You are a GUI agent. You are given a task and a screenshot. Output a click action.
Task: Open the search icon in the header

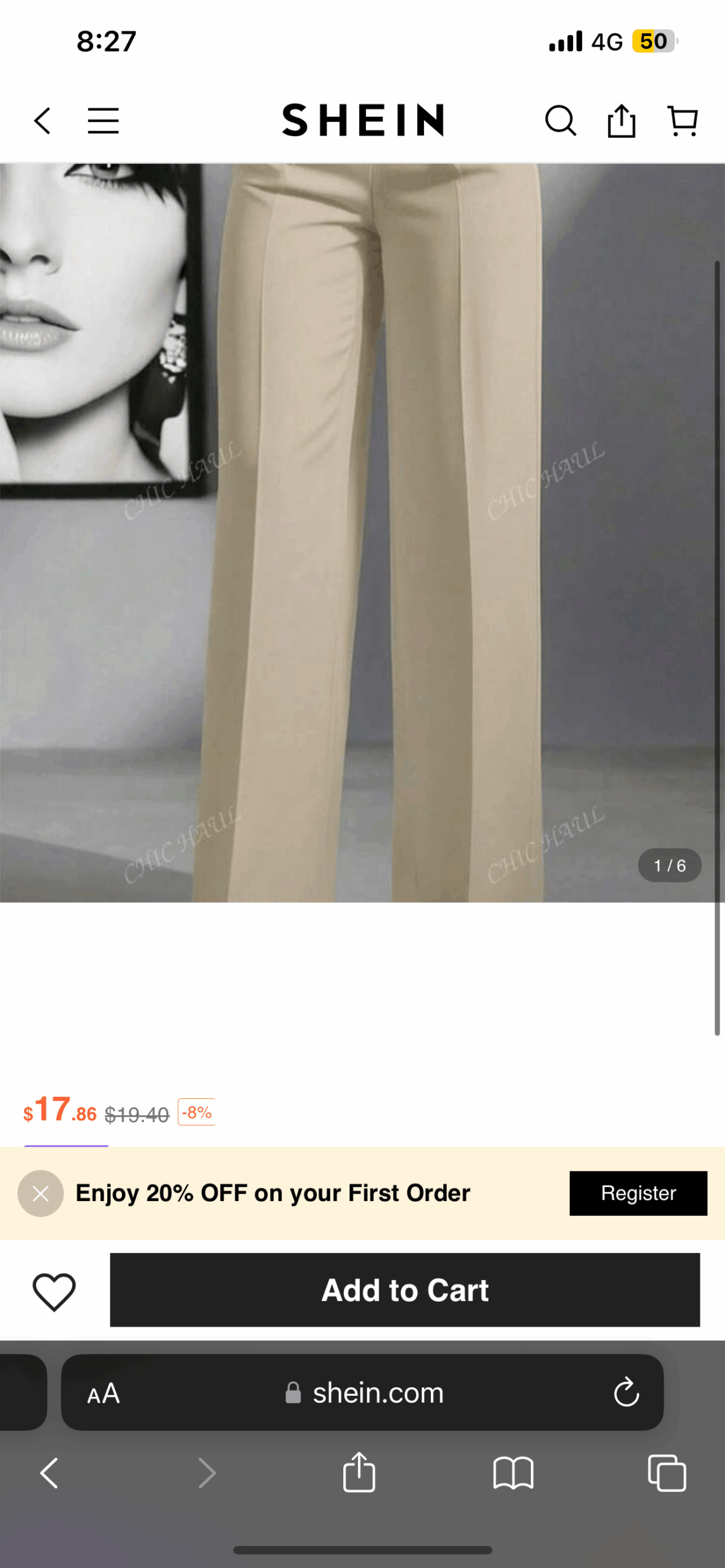pyautogui.click(x=560, y=121)
